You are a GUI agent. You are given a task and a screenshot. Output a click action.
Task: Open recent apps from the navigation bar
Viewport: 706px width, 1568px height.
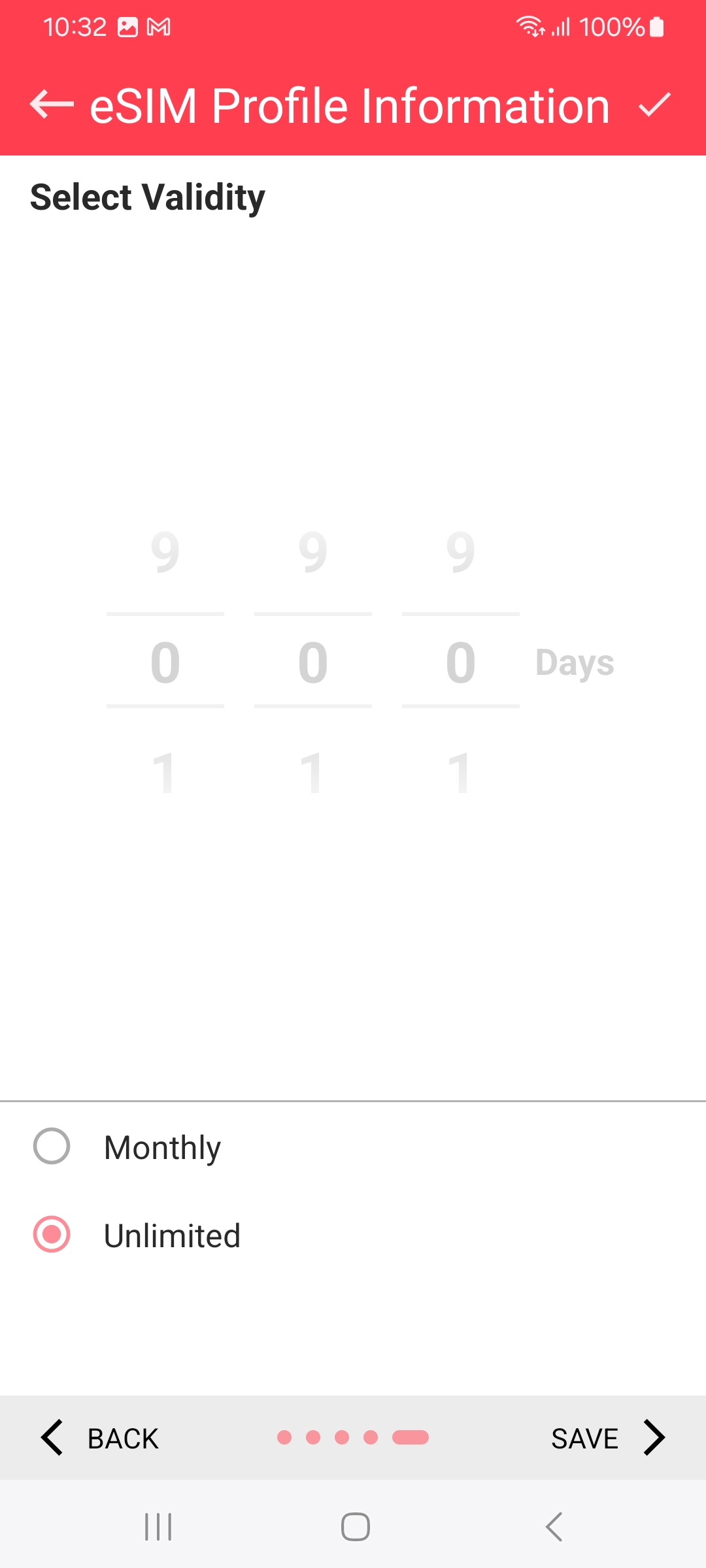[158, 1527]
